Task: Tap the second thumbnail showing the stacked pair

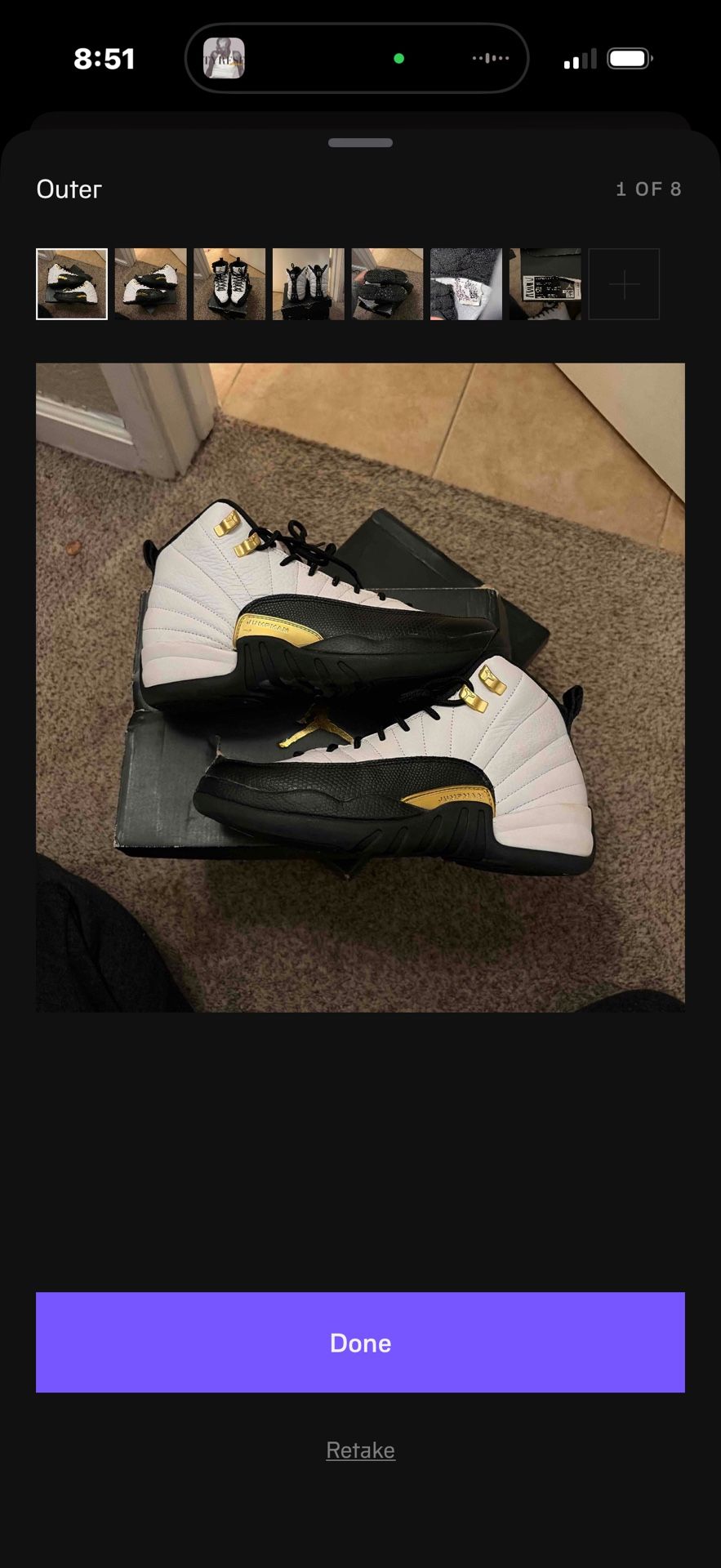Action: (150, 283)
